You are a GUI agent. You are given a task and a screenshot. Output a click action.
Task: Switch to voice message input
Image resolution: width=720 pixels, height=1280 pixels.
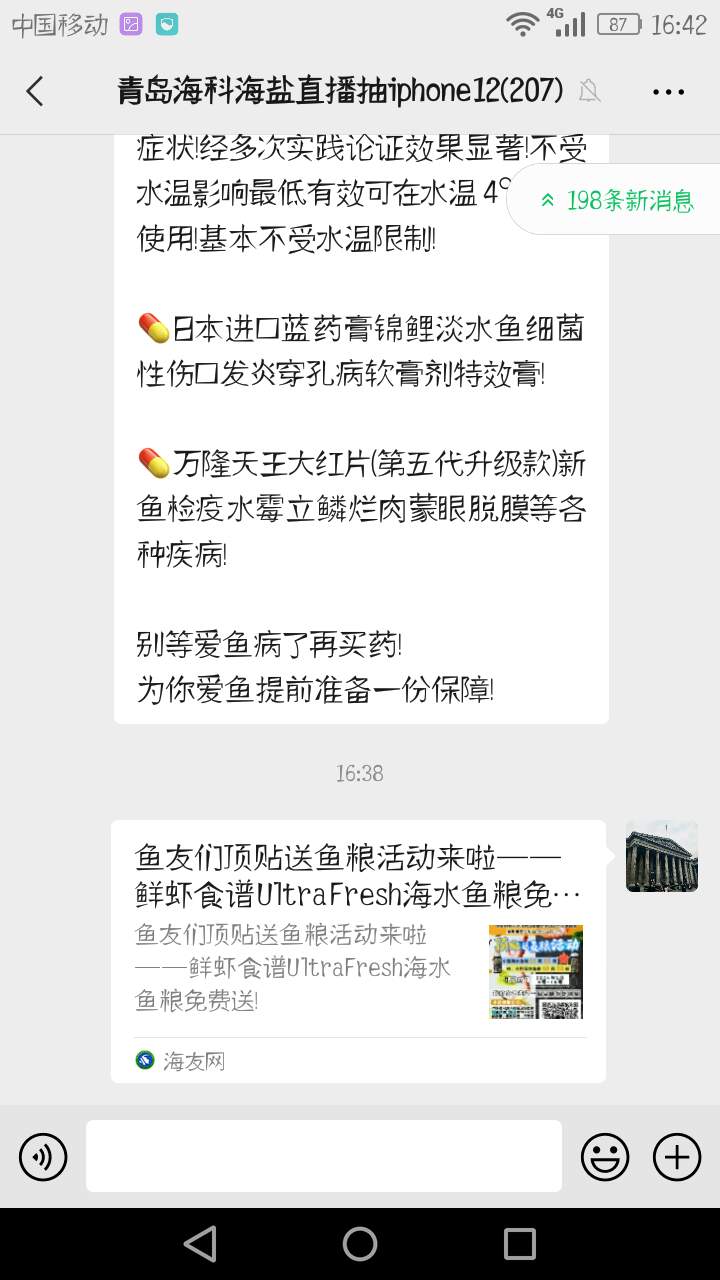[43, 1157]
